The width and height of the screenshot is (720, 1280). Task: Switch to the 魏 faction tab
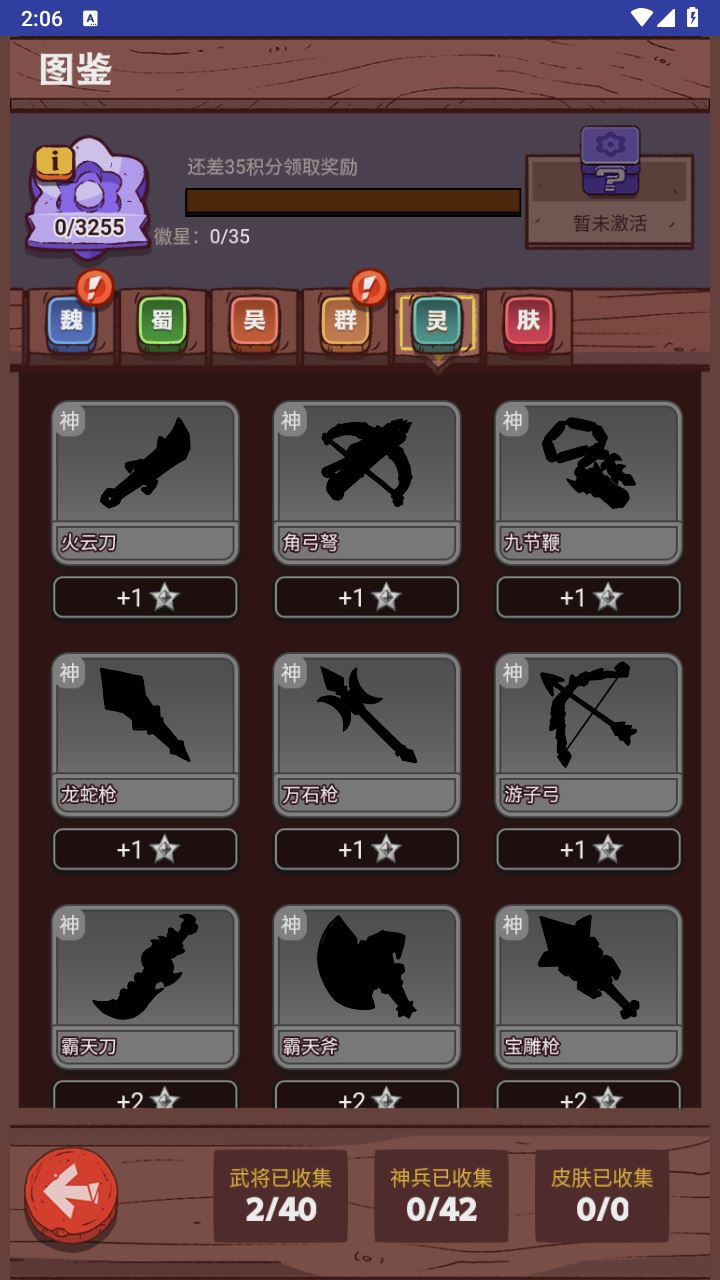point(72,322)
